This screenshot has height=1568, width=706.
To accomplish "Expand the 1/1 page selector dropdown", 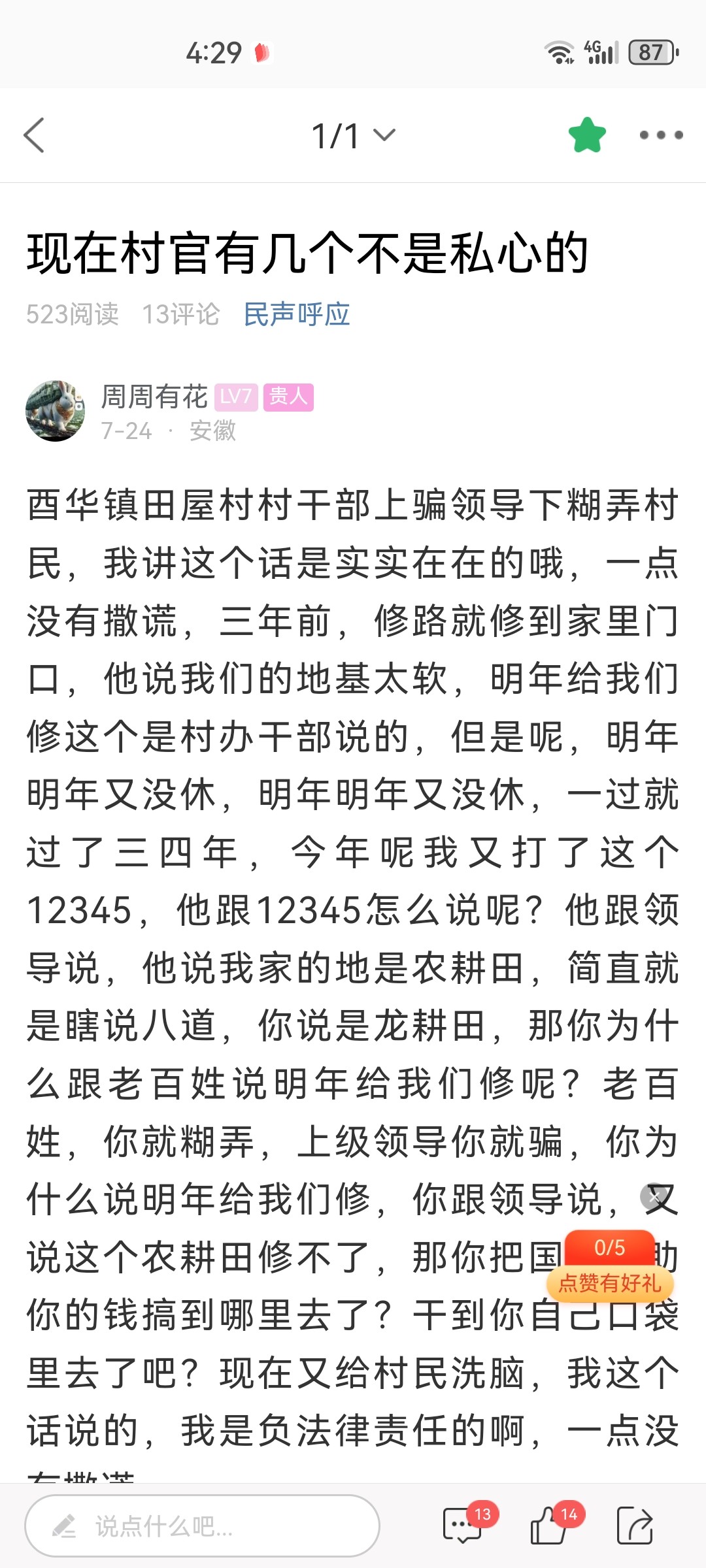I will click(x=354, y=136).
